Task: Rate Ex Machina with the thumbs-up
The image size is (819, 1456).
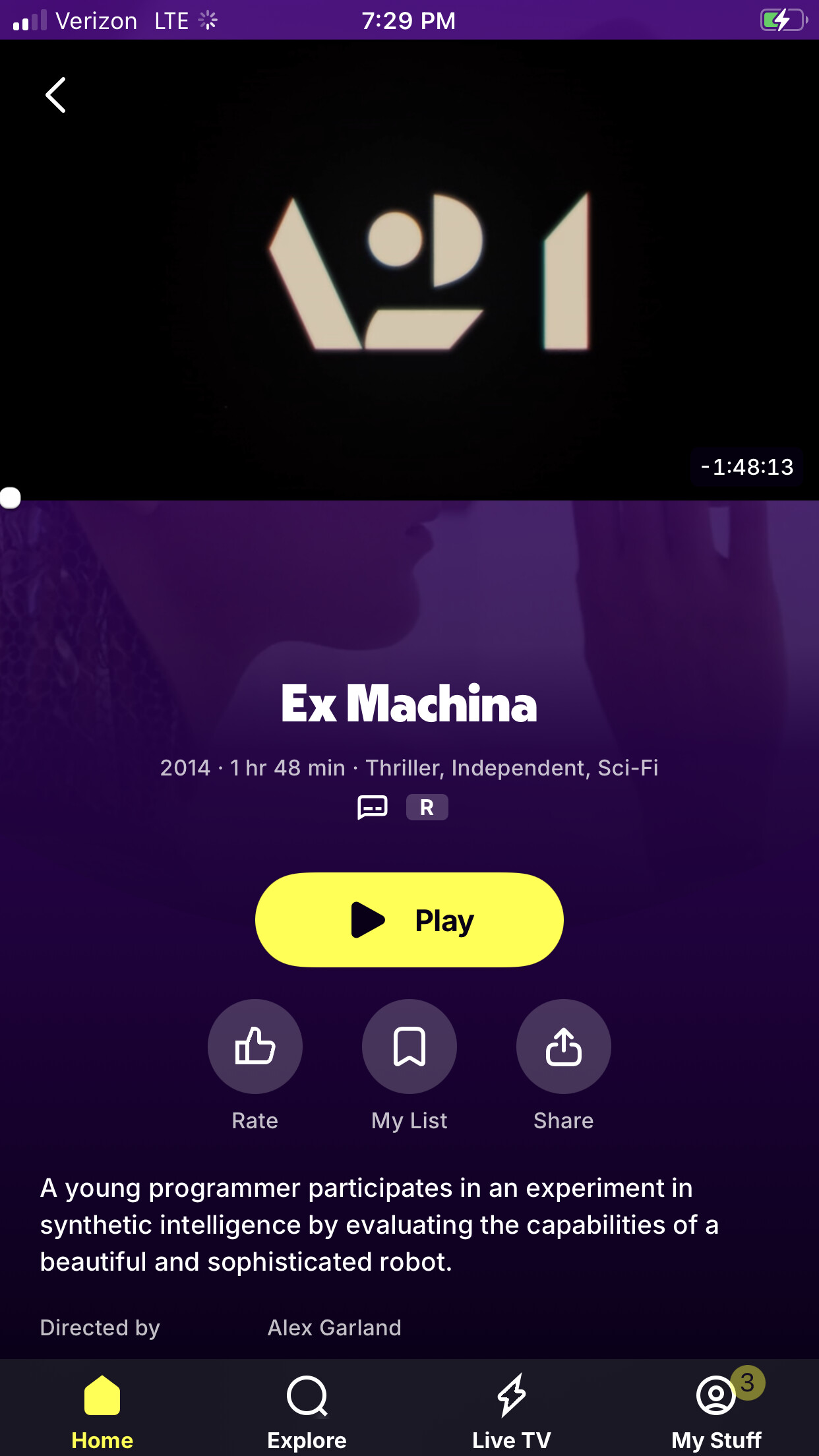Action: point(255,1046)
